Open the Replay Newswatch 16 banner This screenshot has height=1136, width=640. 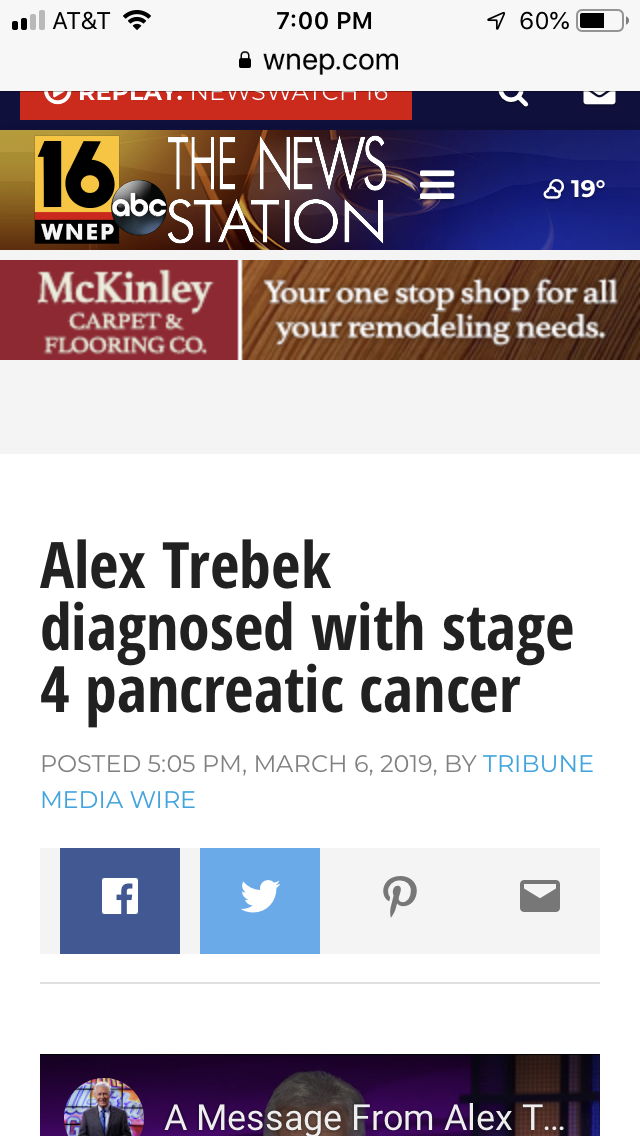tap(215, 102)
